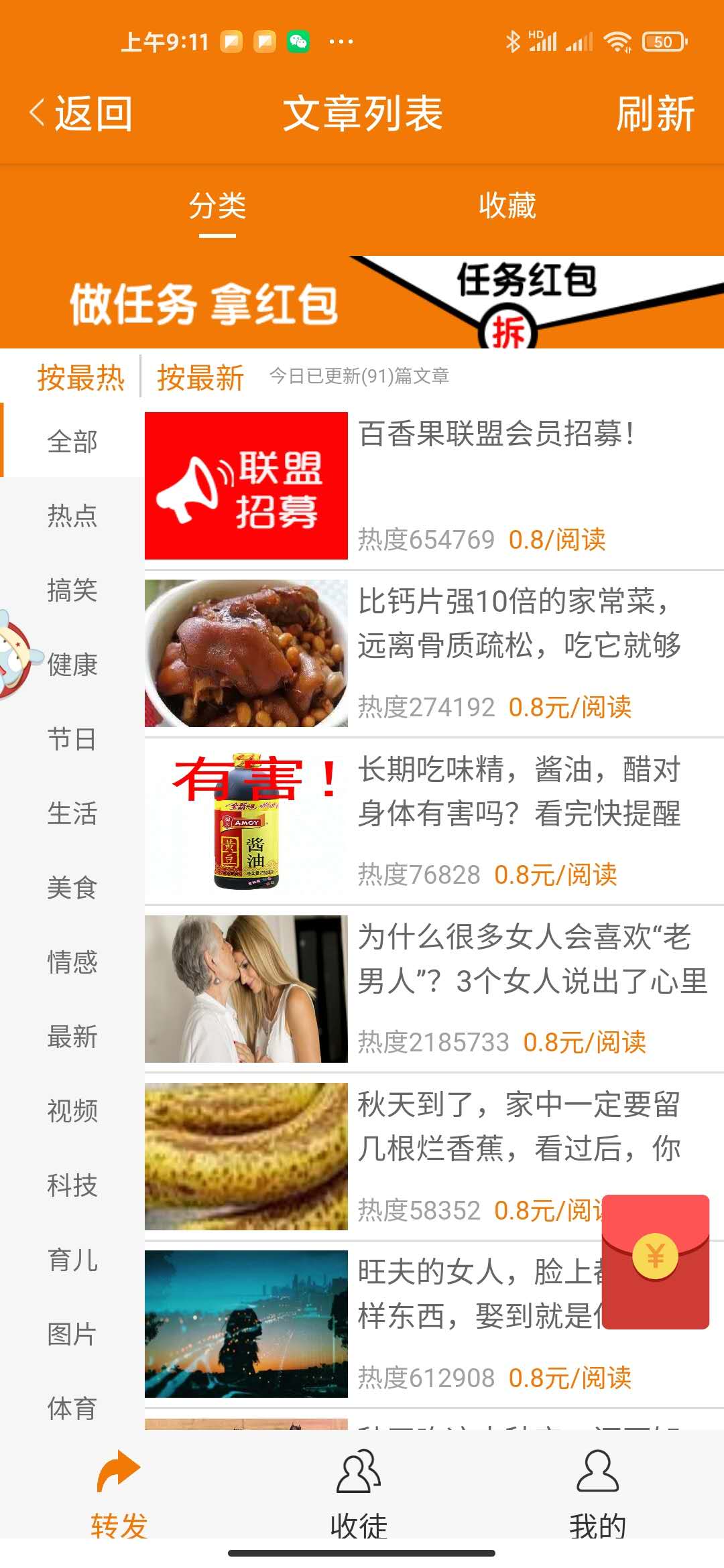Sort articles by 按最新

tap(200, 377)
